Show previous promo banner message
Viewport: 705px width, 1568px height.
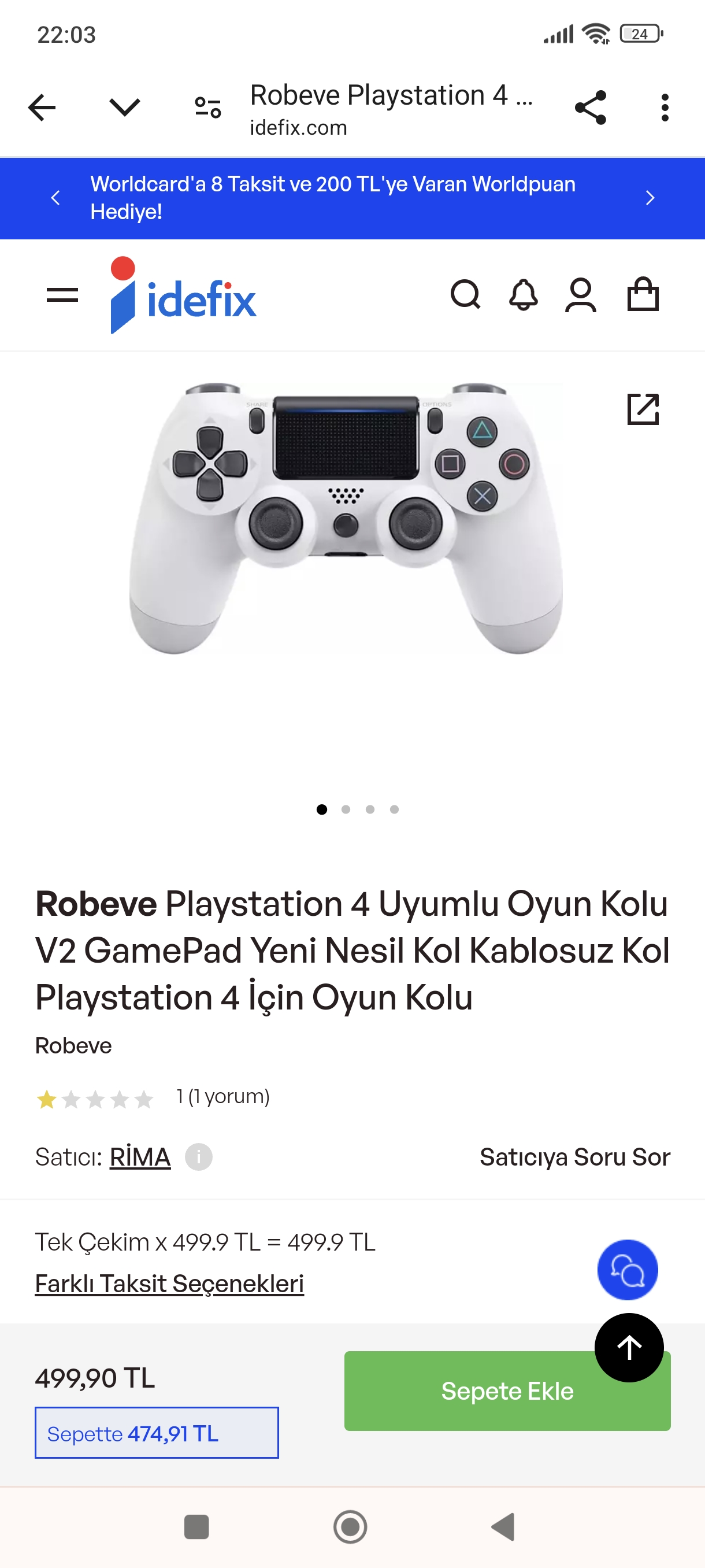tap(55, 198)
